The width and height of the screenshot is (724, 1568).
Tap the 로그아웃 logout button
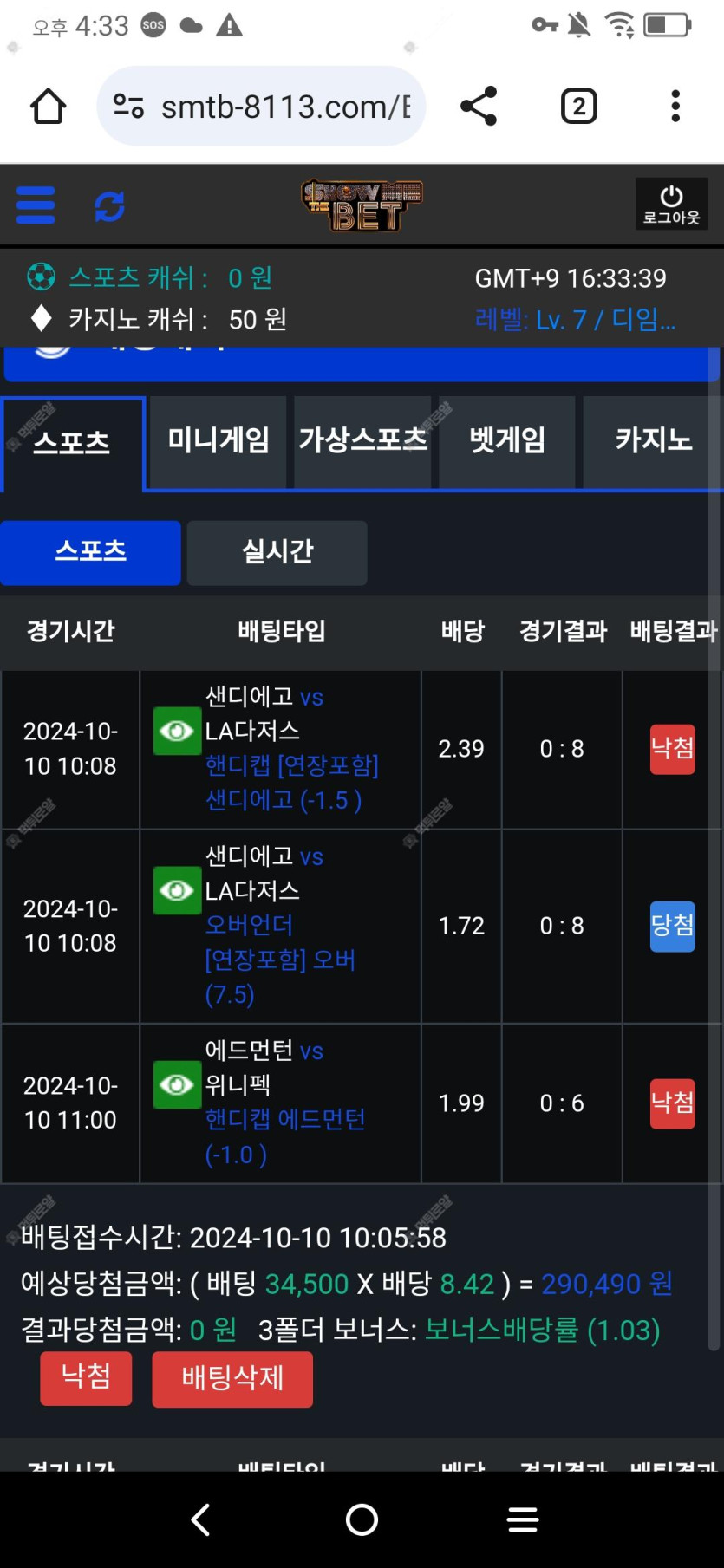pyautogui.click(x=671, y=204)
